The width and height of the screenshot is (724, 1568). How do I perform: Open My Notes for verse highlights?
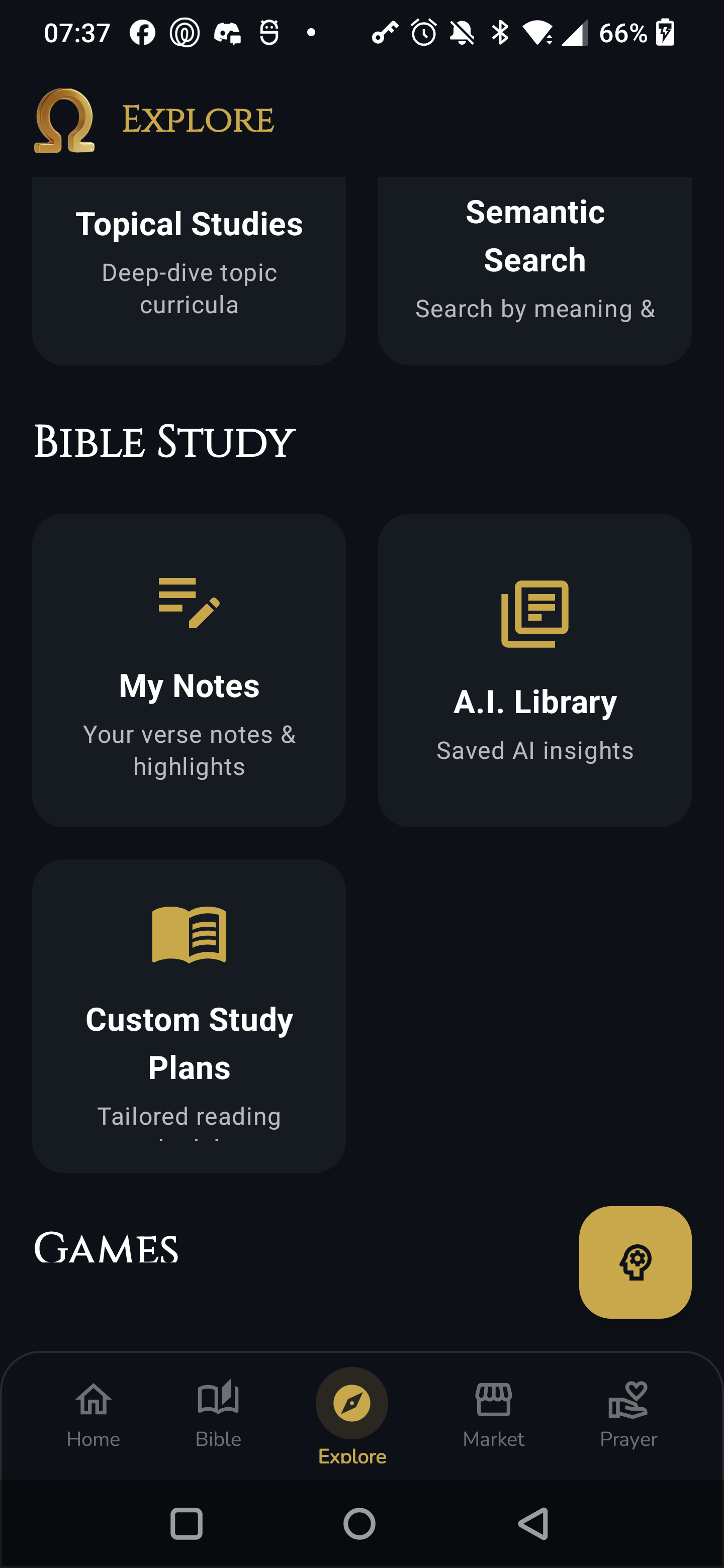(x=190, y=675)
